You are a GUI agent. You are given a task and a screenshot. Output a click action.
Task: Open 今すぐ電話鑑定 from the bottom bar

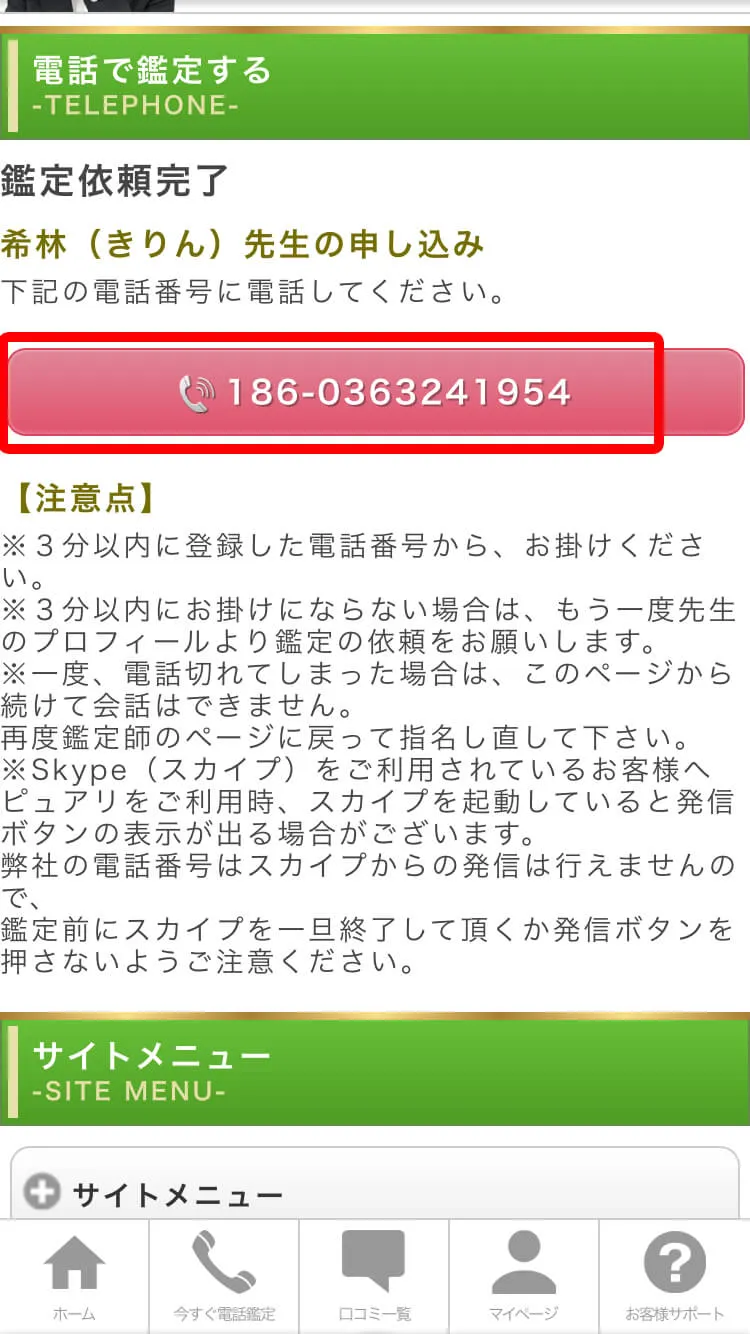(x=224, y=1276)
